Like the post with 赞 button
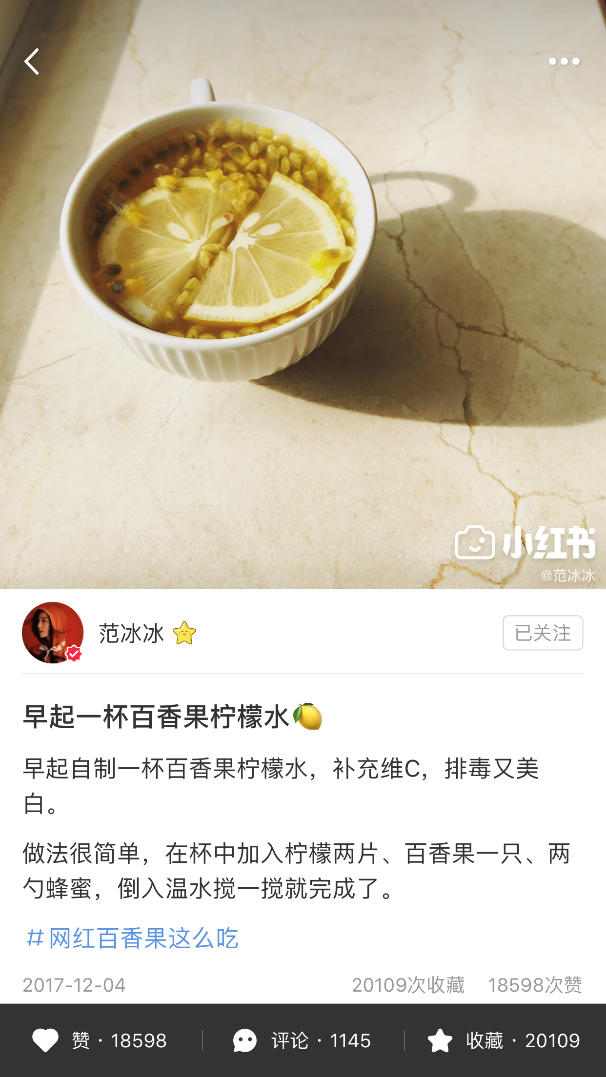606x1077 pixels. tap(100, 1041)
